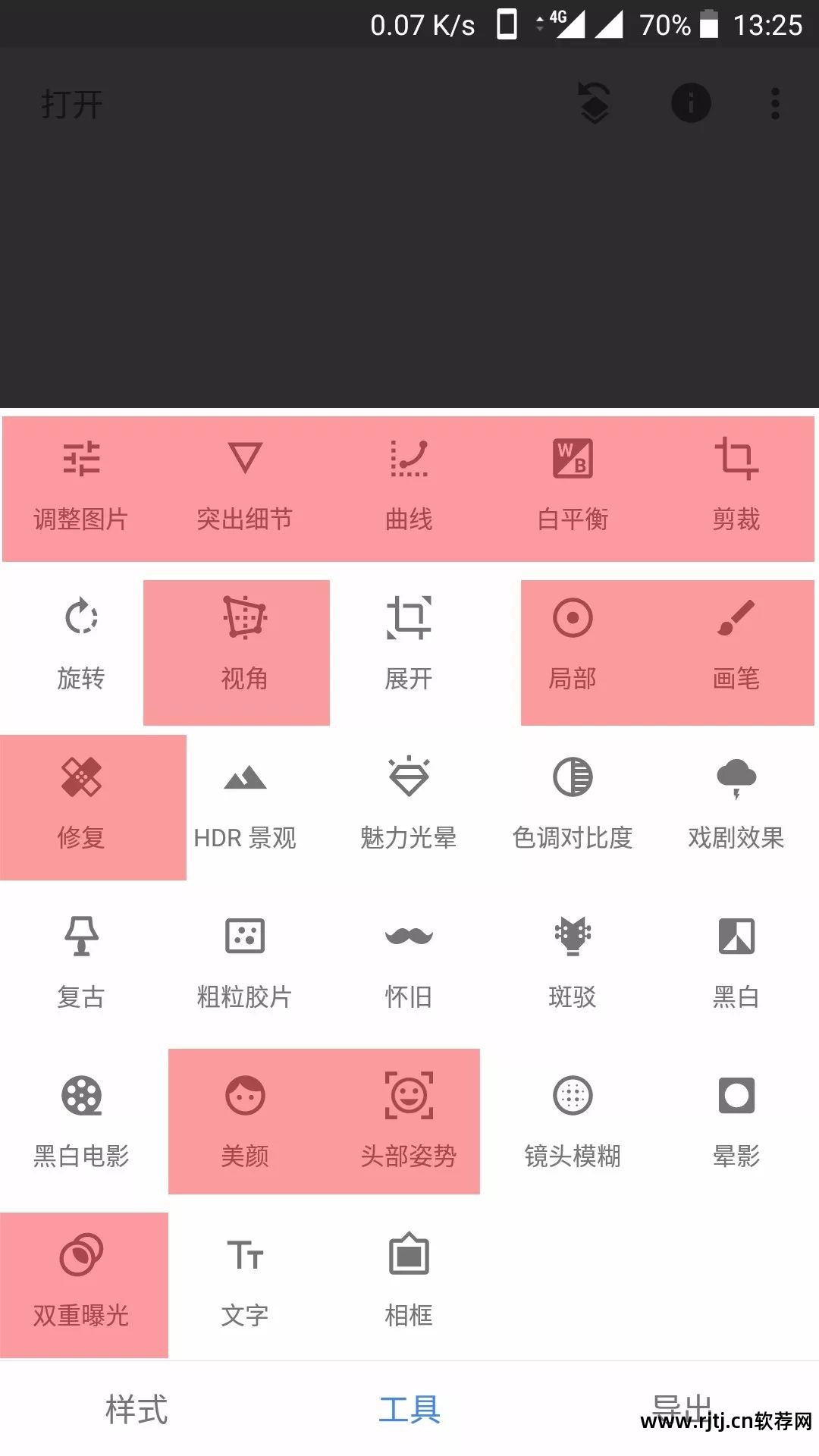Select the 黑白 black and white filter
Image resolution: width=819 pixels, height=1456 pixels.
point(736,965)
